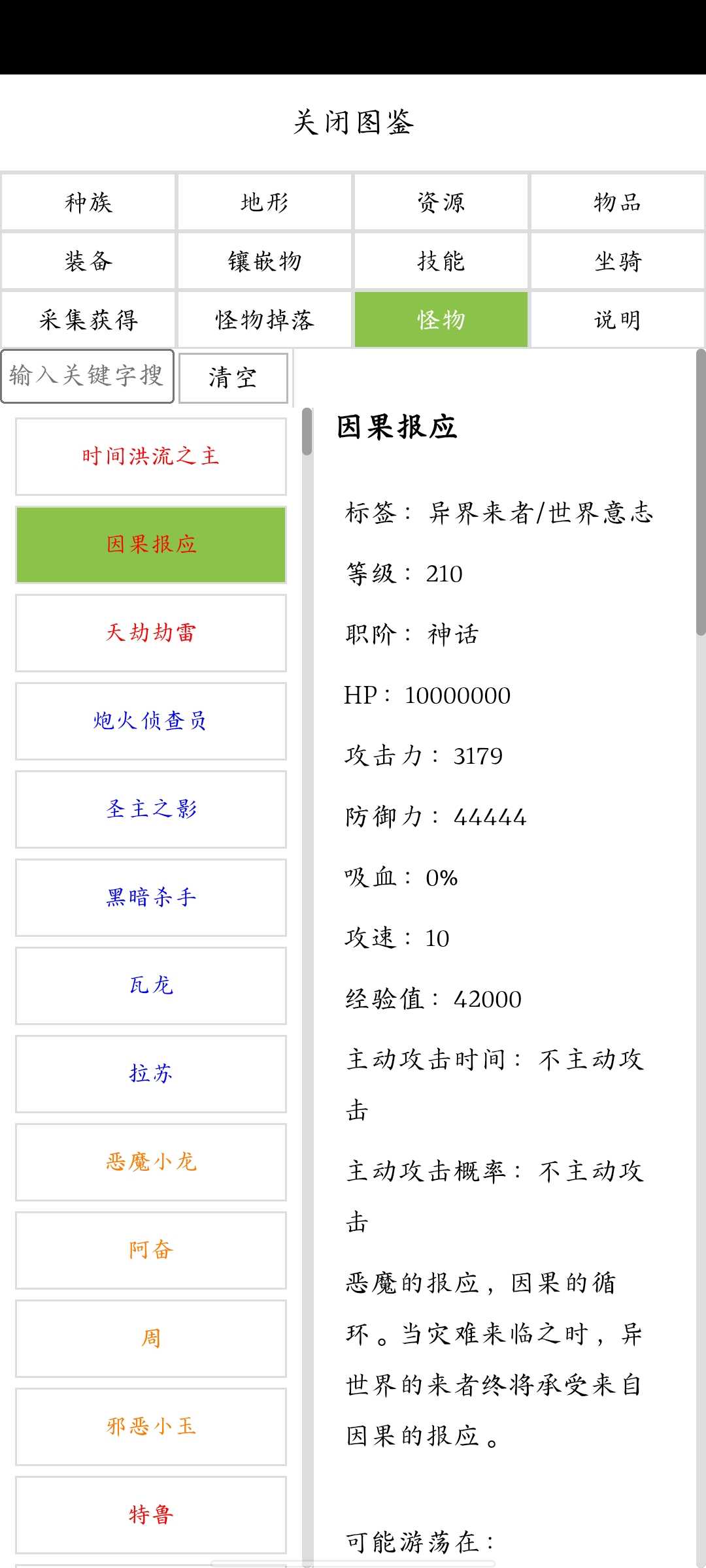Select 天劫劫雷 in the monster list
This screenshot has width=706, height=1568.
(x=151, y=632)
